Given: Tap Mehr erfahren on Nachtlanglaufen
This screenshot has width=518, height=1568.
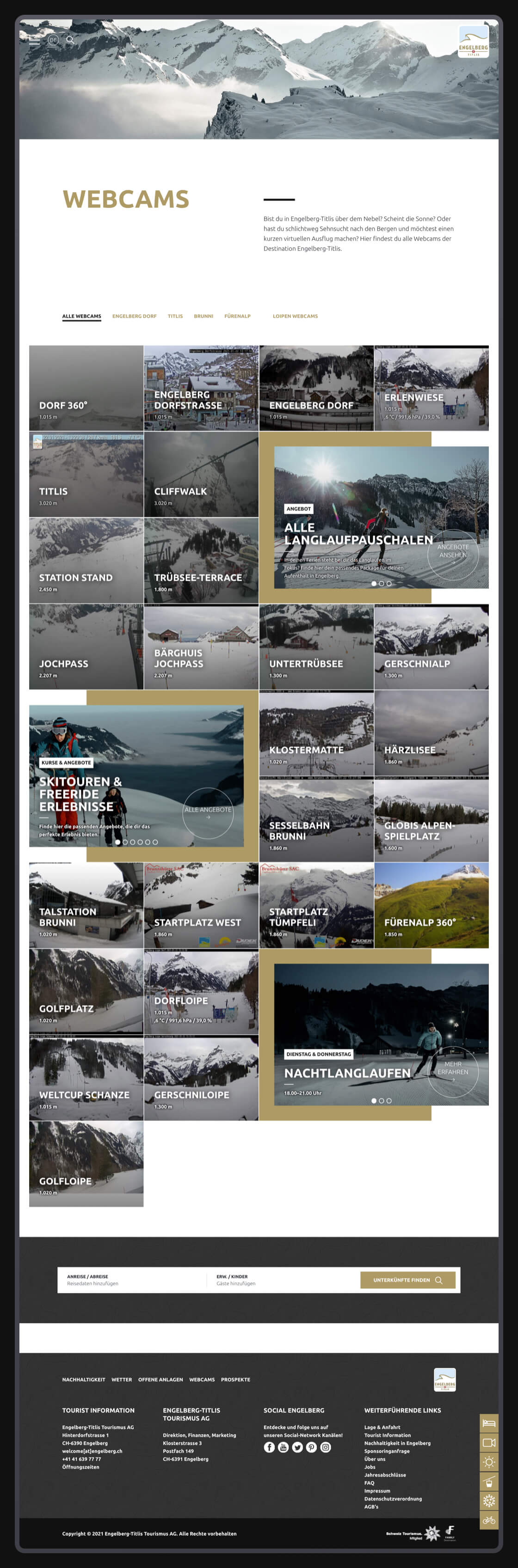Looking at the screenshot, I should click(453, 1071).
